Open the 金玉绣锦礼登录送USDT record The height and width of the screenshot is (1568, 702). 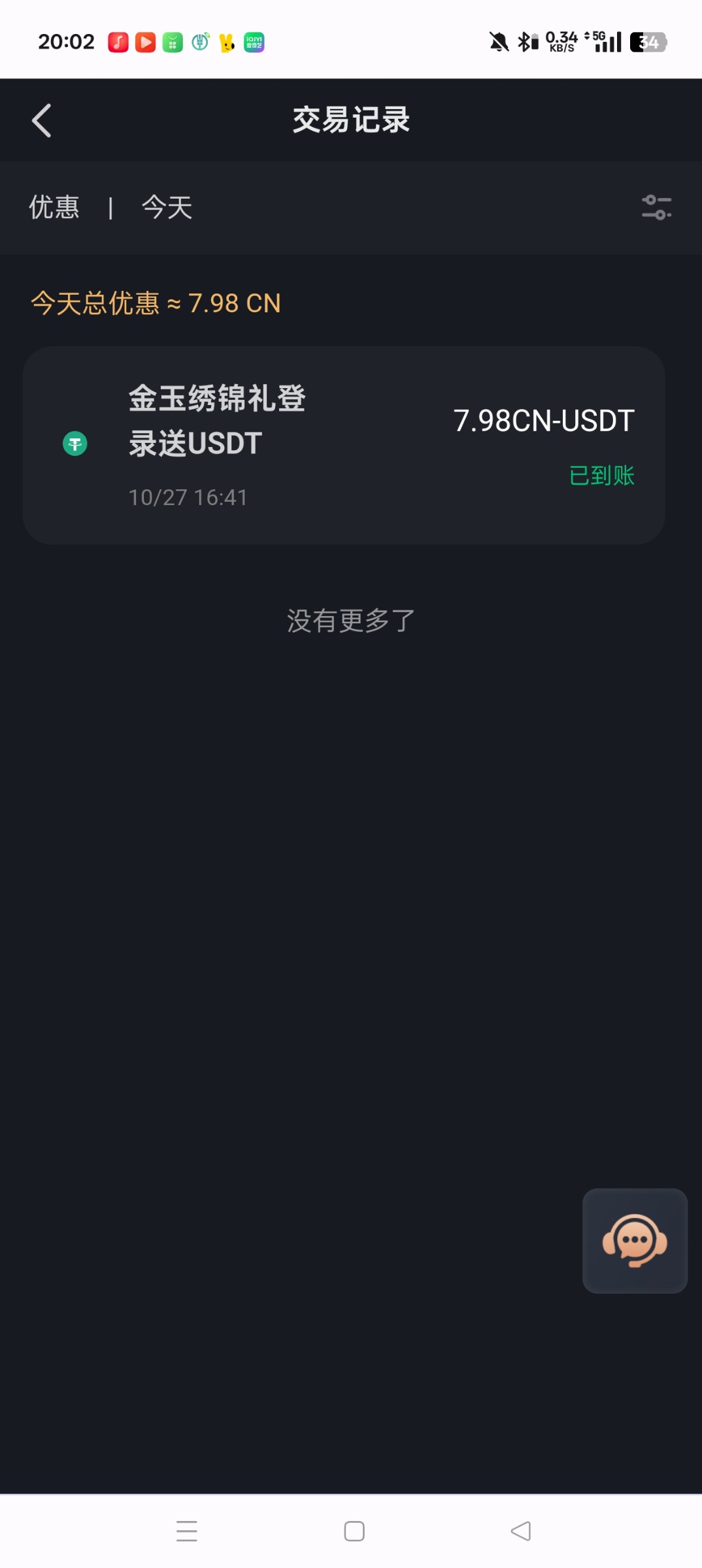pos(344,446)
